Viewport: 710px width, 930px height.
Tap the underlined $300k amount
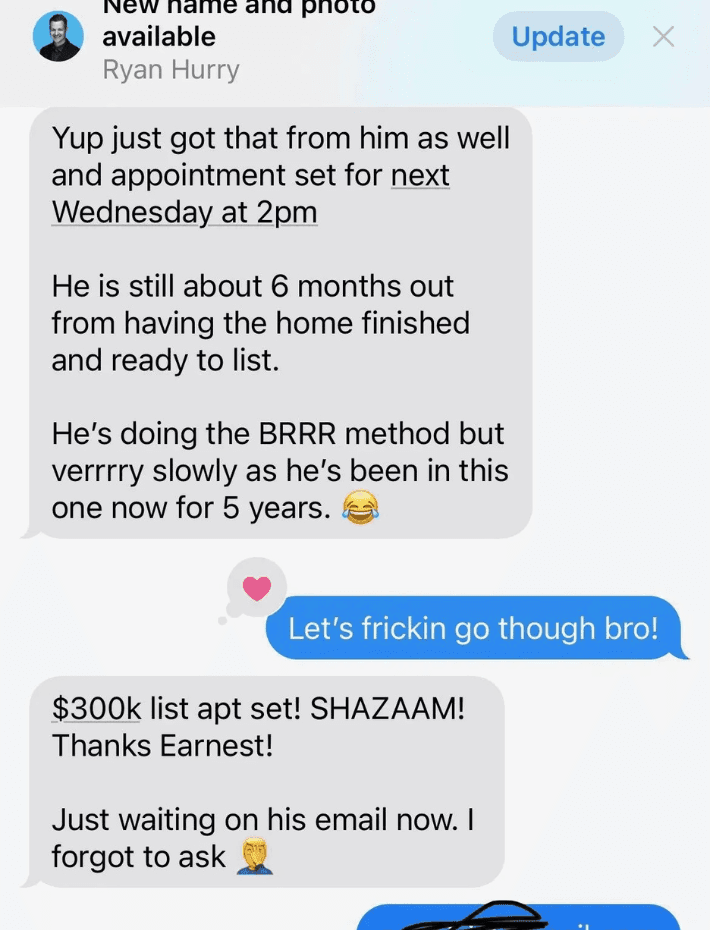[96, 708]
